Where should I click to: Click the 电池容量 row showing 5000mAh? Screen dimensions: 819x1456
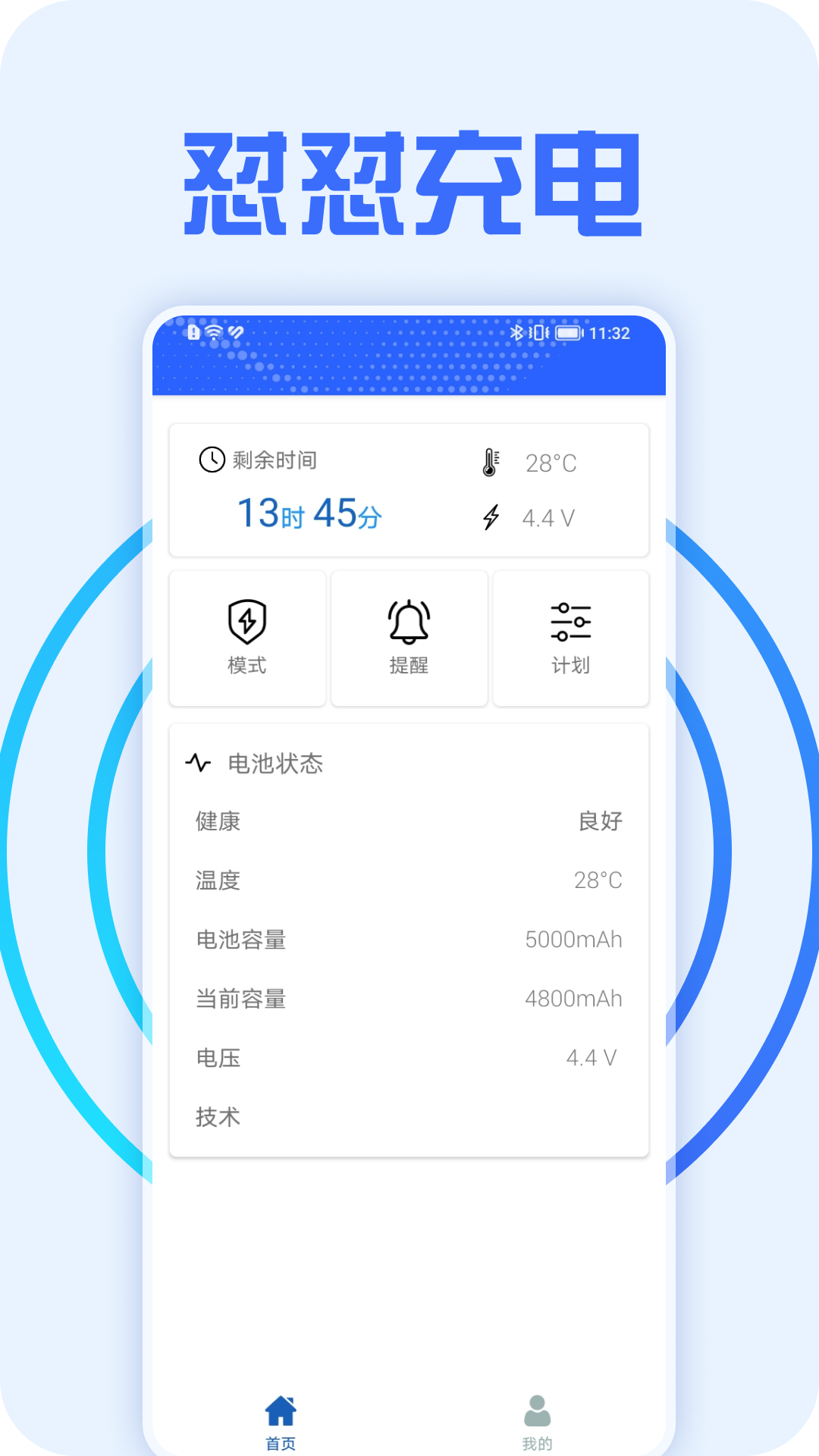pyautogui.click(x=409, y=940)
